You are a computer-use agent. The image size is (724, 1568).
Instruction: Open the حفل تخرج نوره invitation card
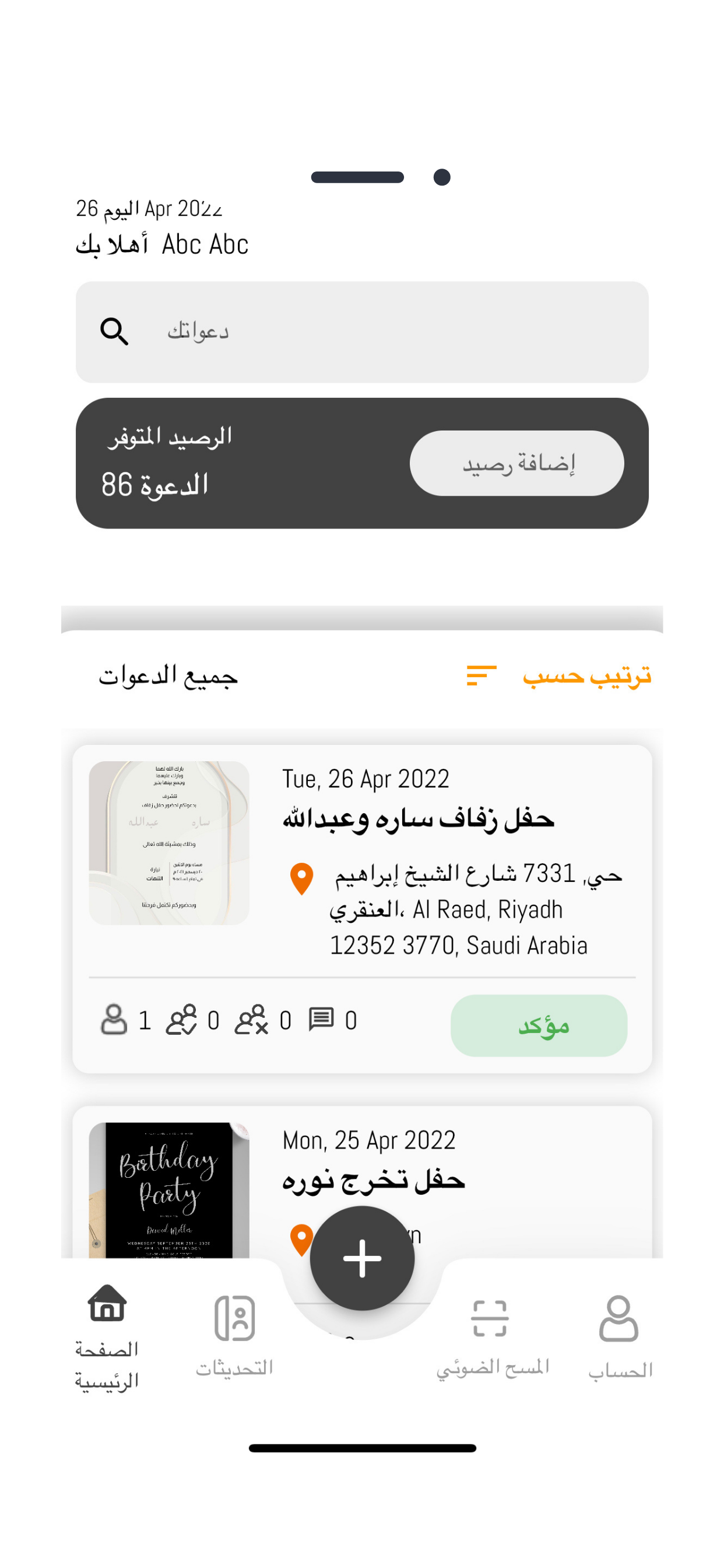tap(373, 1179)
